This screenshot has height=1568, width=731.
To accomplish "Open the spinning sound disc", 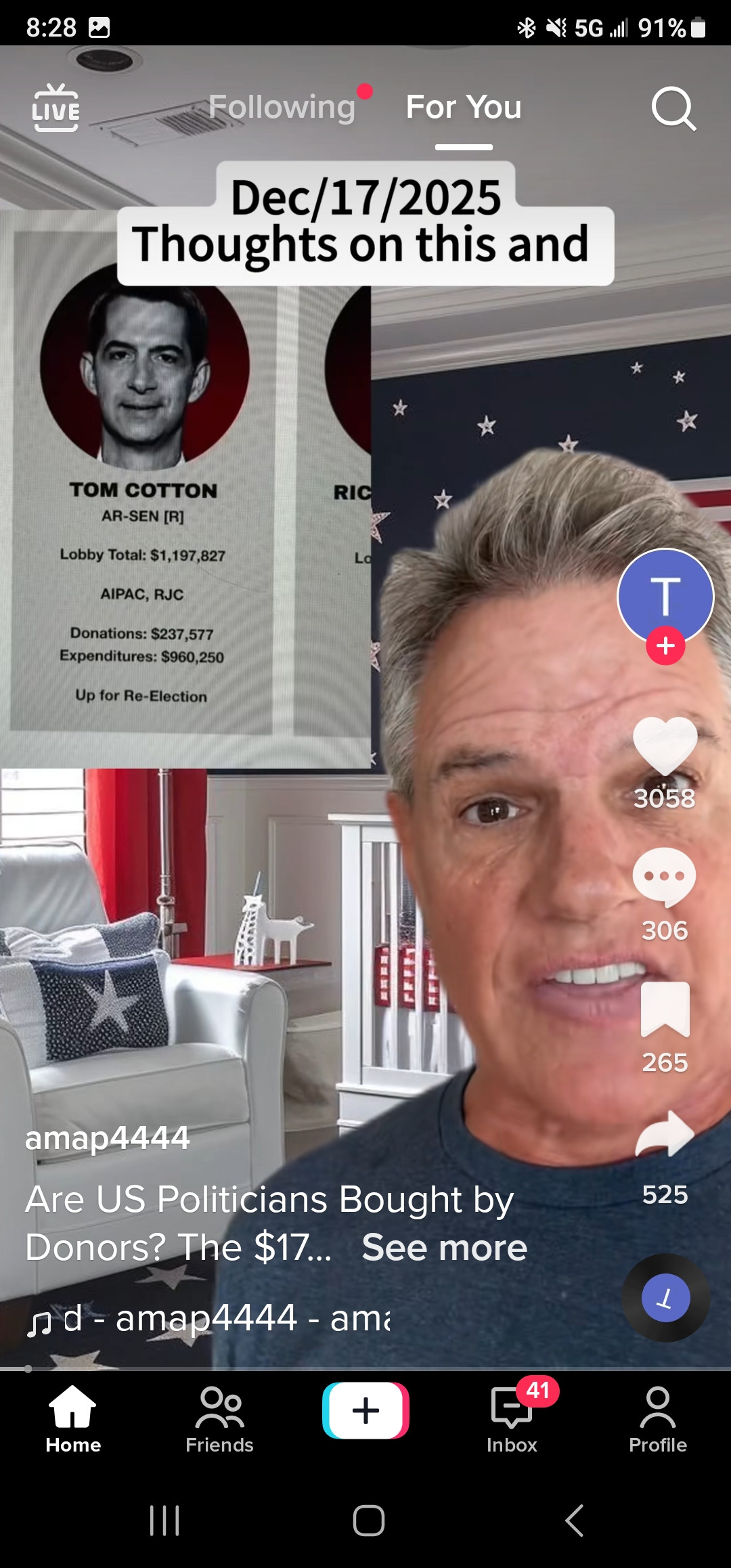I will tap(665, 1298).
